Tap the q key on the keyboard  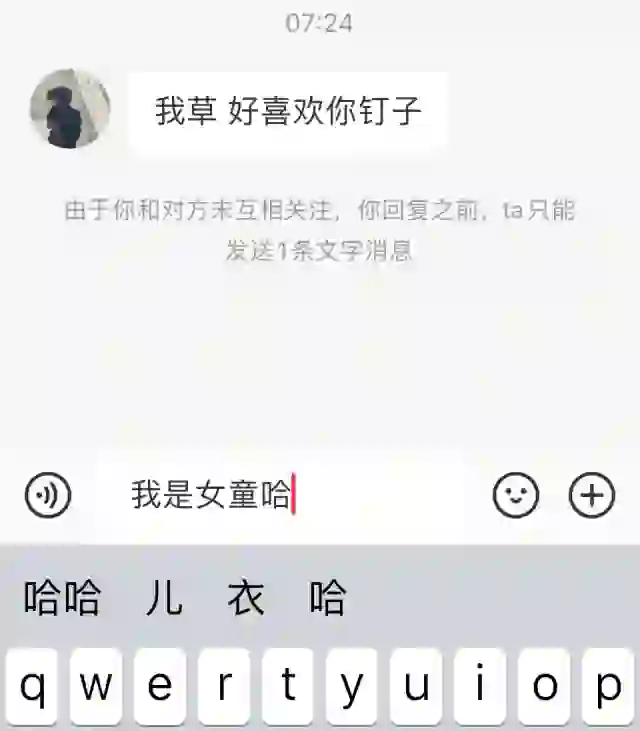click(33, 688)
